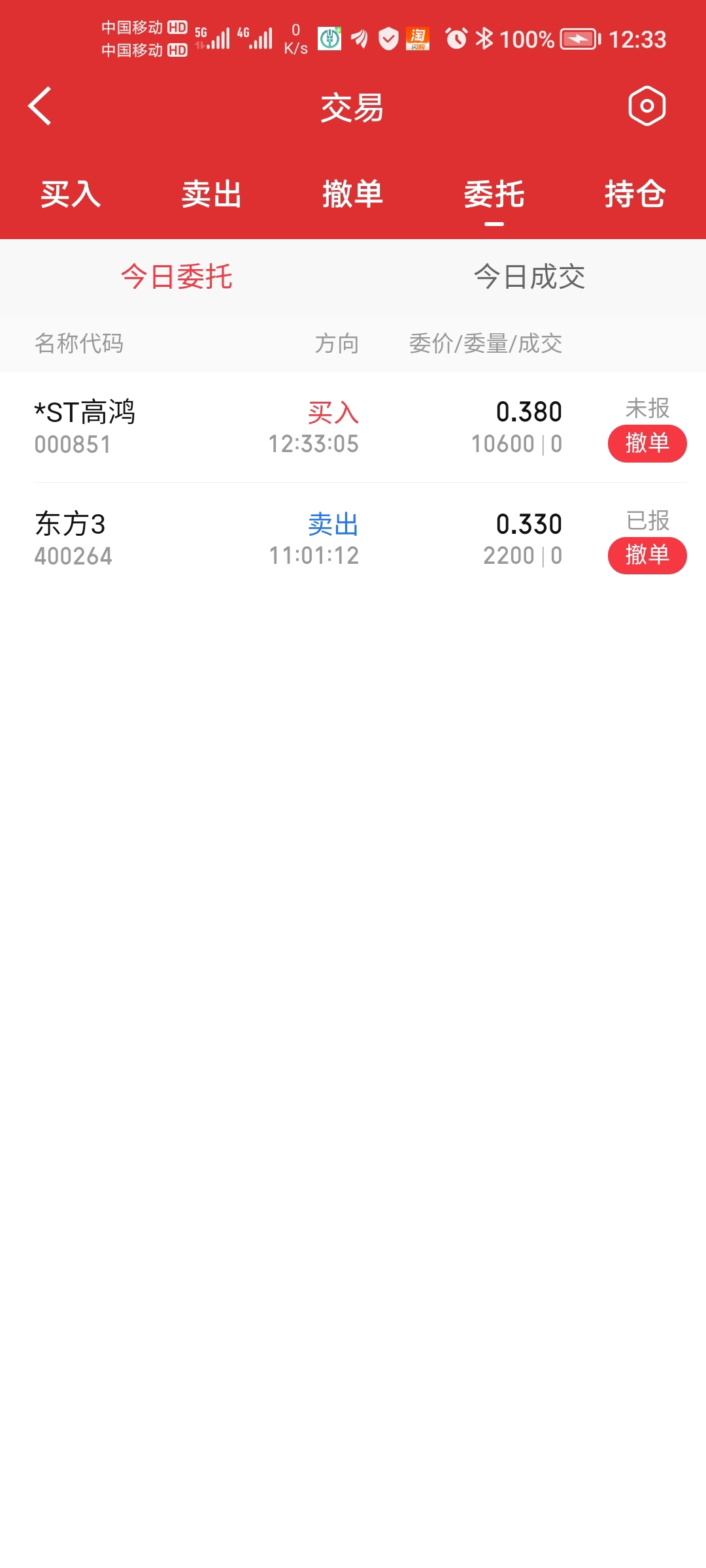Open the settings hexagon icon
This screenshot has width=706, height=1568.
[647, 106]
